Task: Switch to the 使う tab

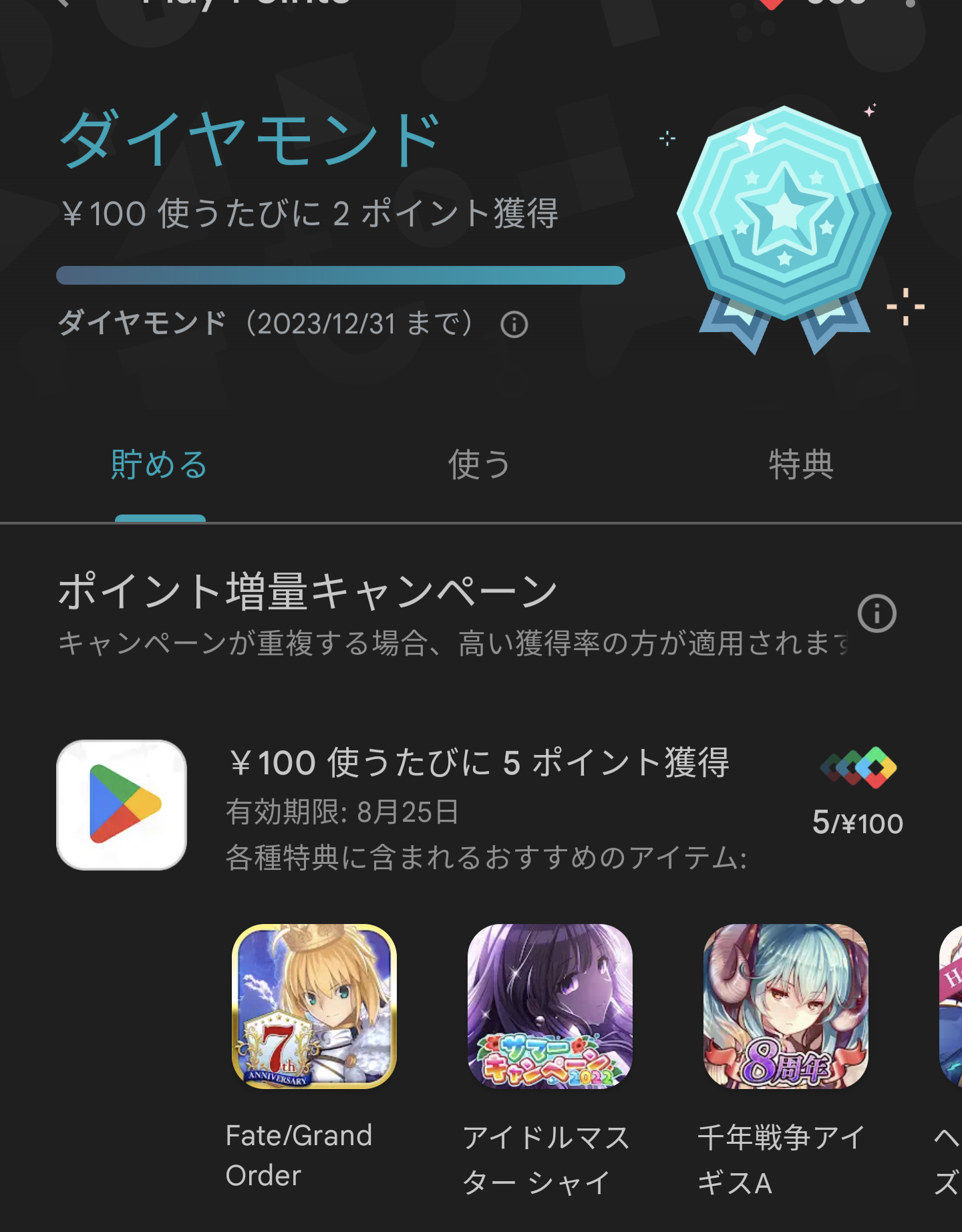Action: (x=479, y=465)
